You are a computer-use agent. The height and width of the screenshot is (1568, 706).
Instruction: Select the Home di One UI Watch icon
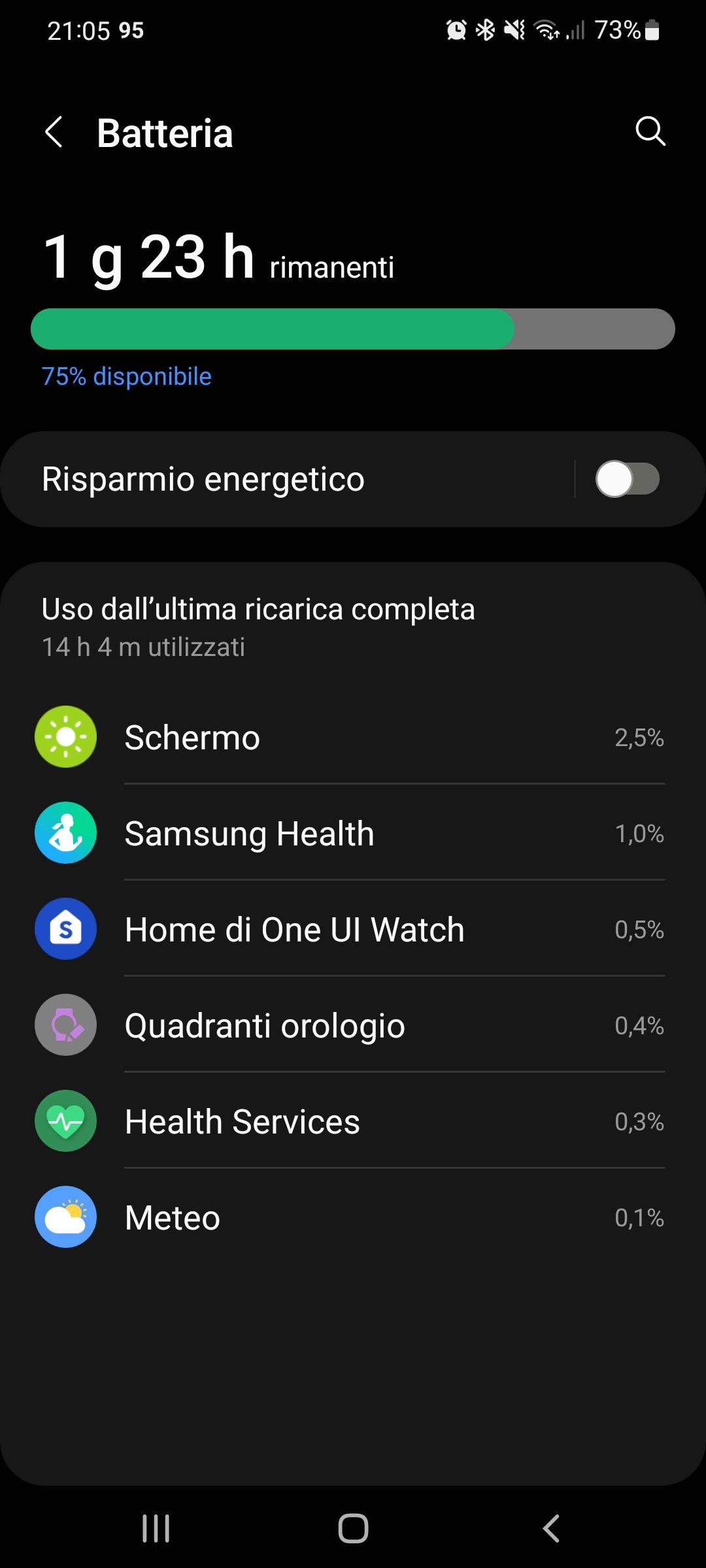(65, 928)
